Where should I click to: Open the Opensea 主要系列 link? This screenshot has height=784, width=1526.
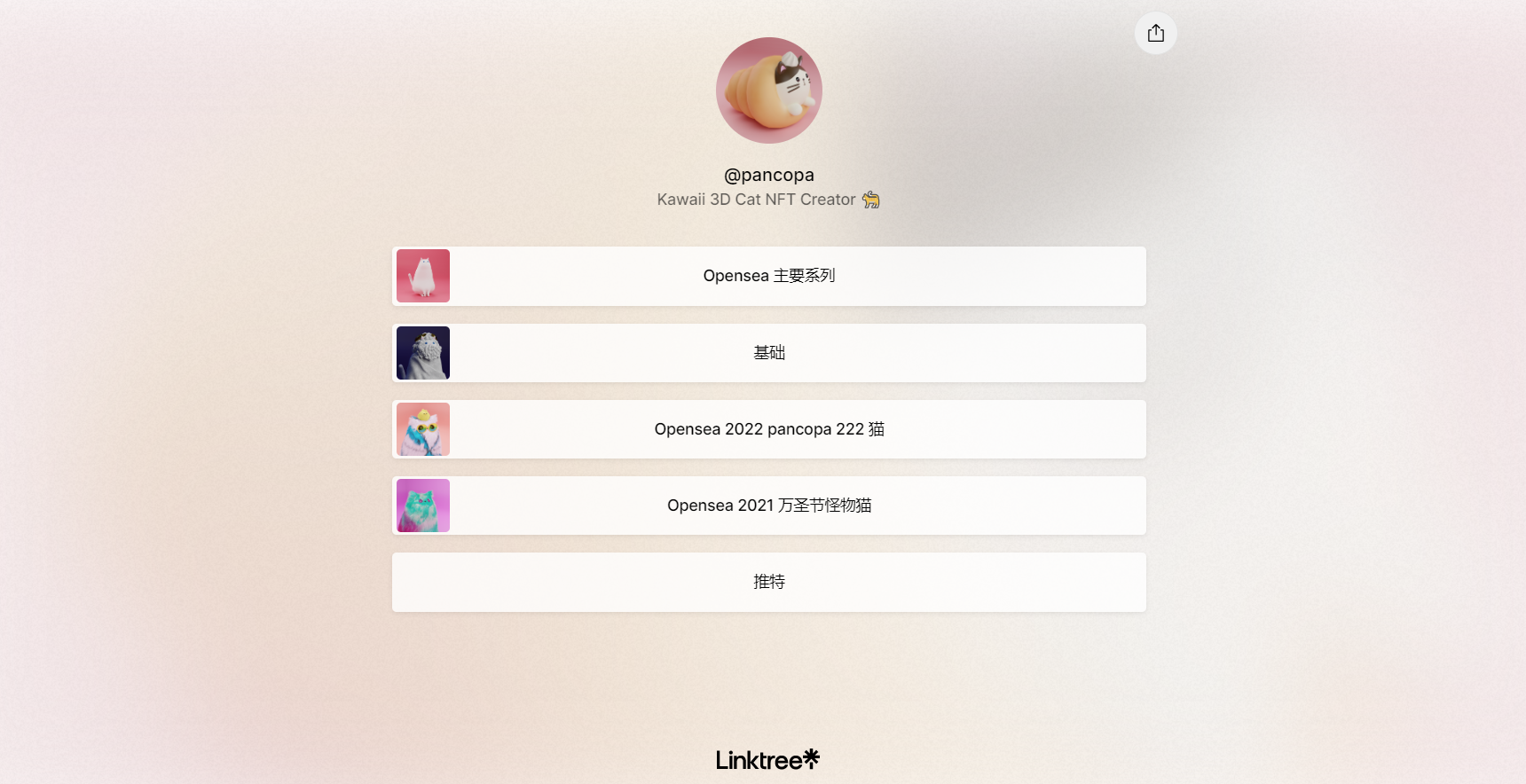pos(768,276)
